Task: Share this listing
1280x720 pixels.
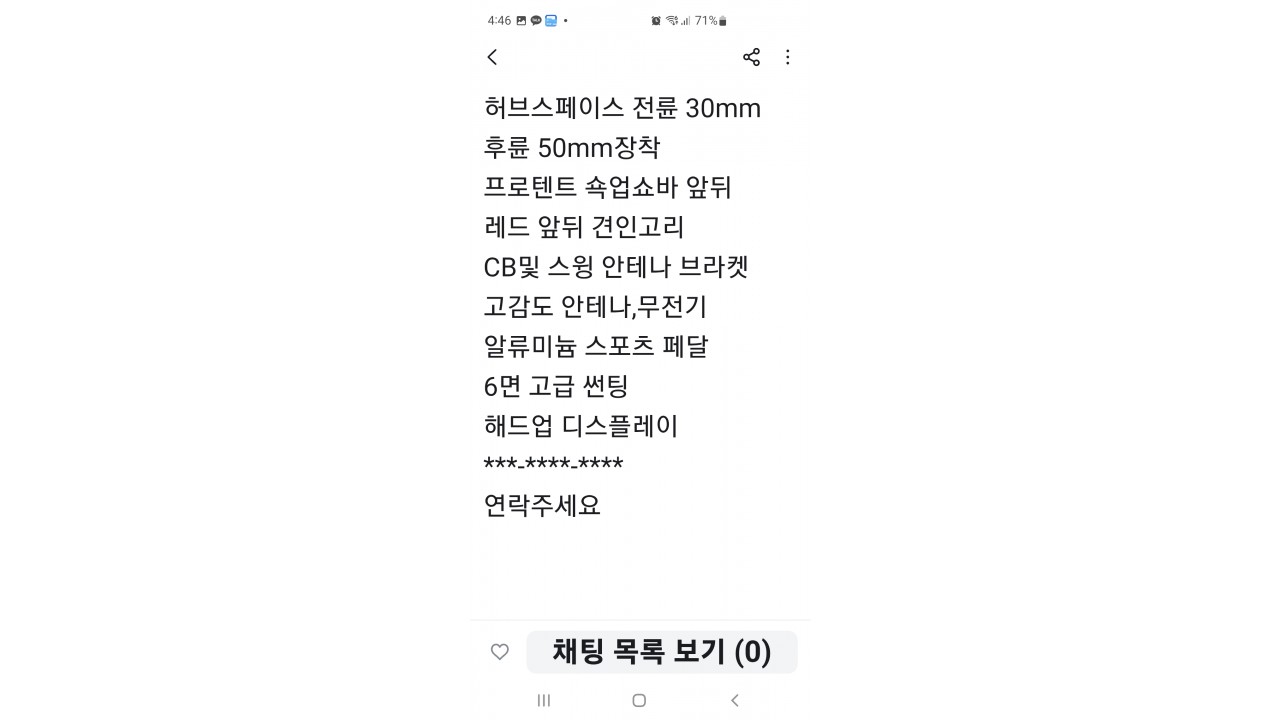Action: (751, 57)
